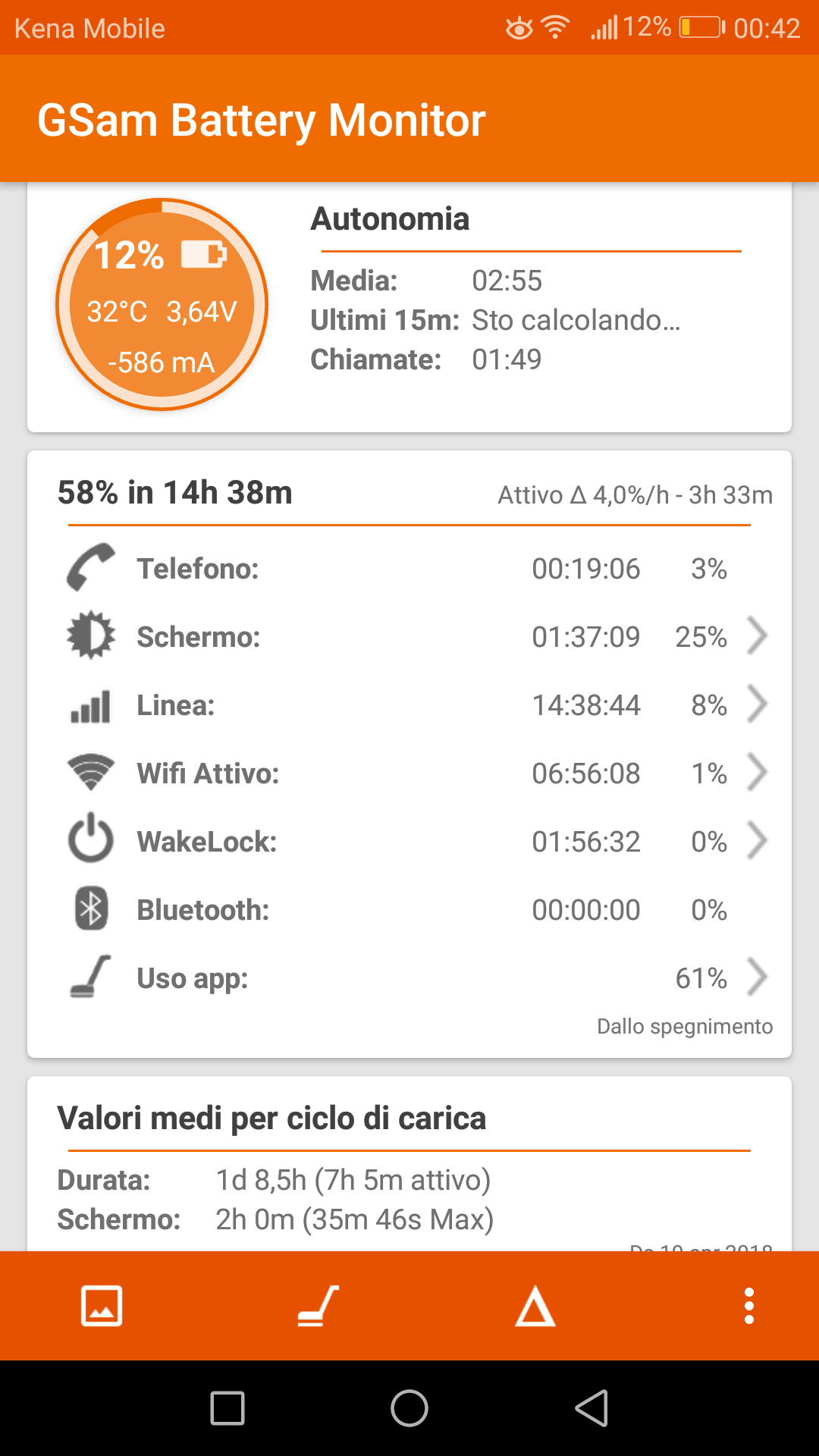Open the three-dot overflow menu
Viewport: 819px width, 1456px height.
749,1306
